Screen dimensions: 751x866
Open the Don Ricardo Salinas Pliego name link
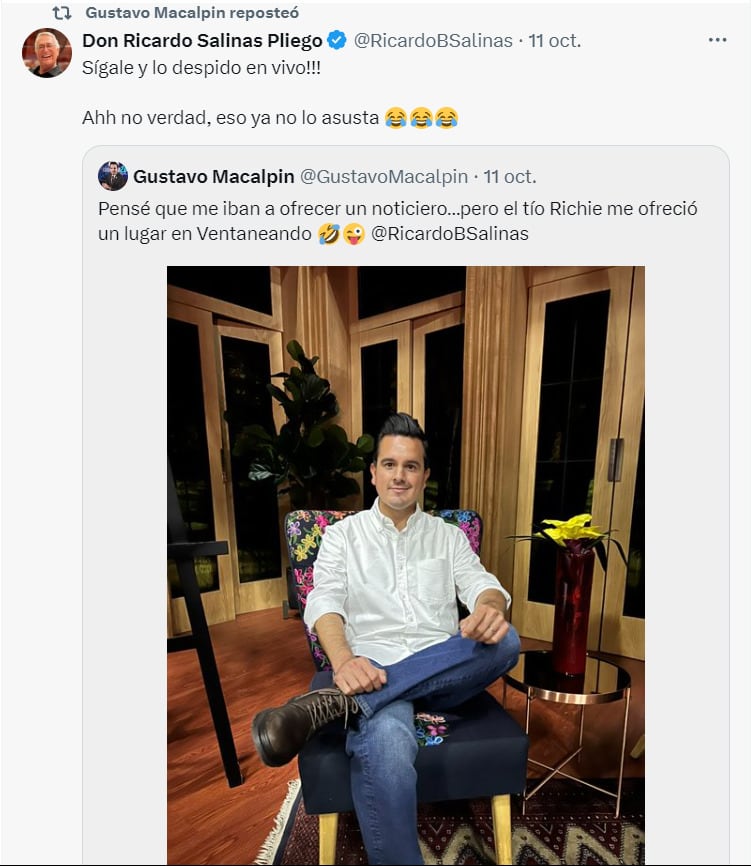click(202, 40)
